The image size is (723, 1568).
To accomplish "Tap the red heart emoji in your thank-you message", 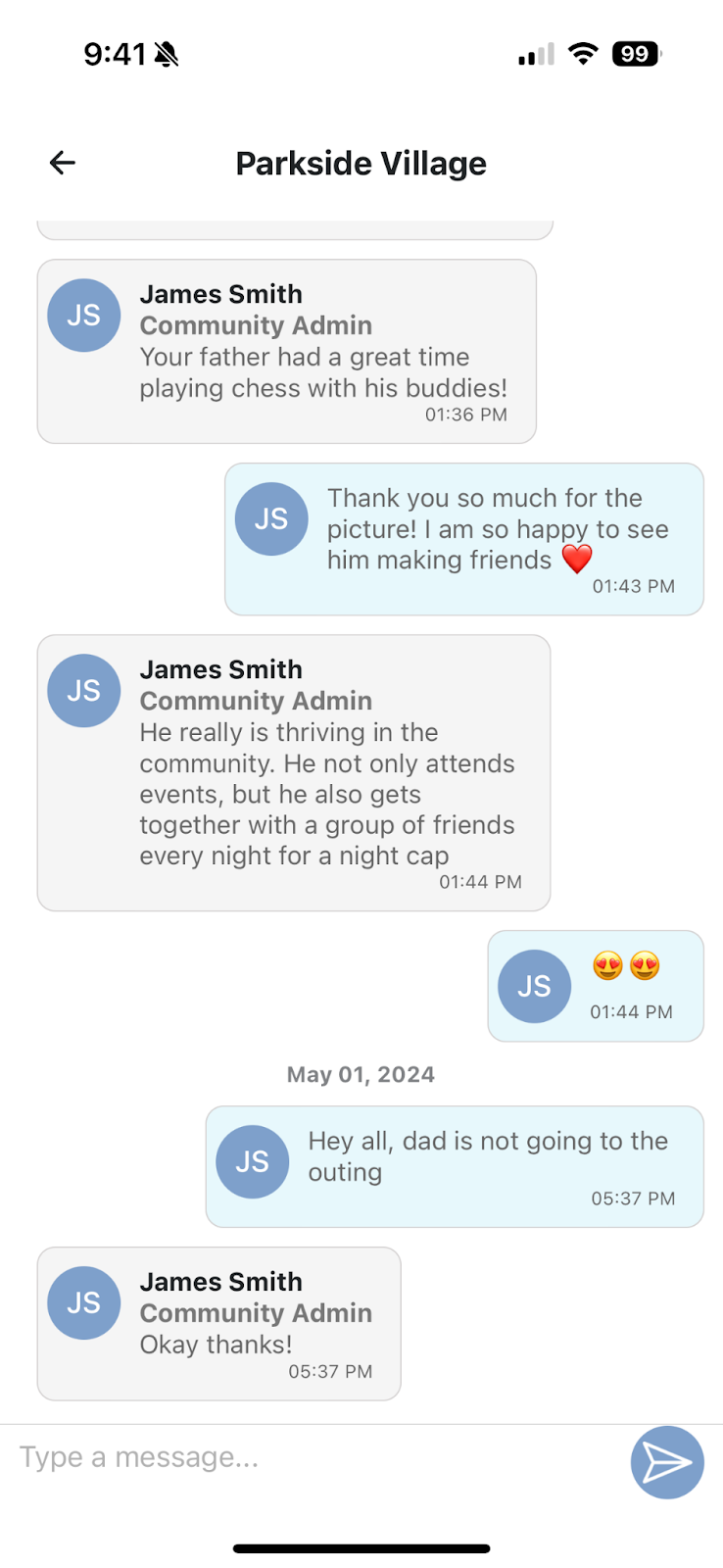I will point(578,560).
